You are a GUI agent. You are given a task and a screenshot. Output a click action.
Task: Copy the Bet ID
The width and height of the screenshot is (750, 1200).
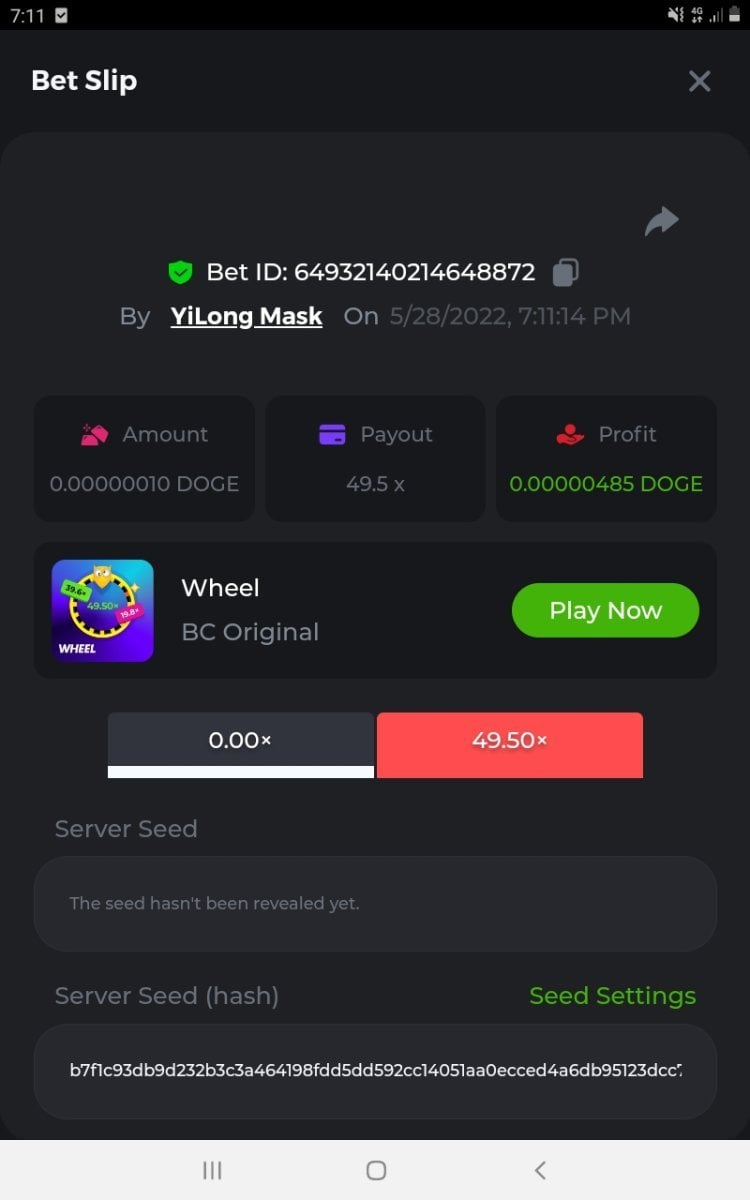click(565, 272)
